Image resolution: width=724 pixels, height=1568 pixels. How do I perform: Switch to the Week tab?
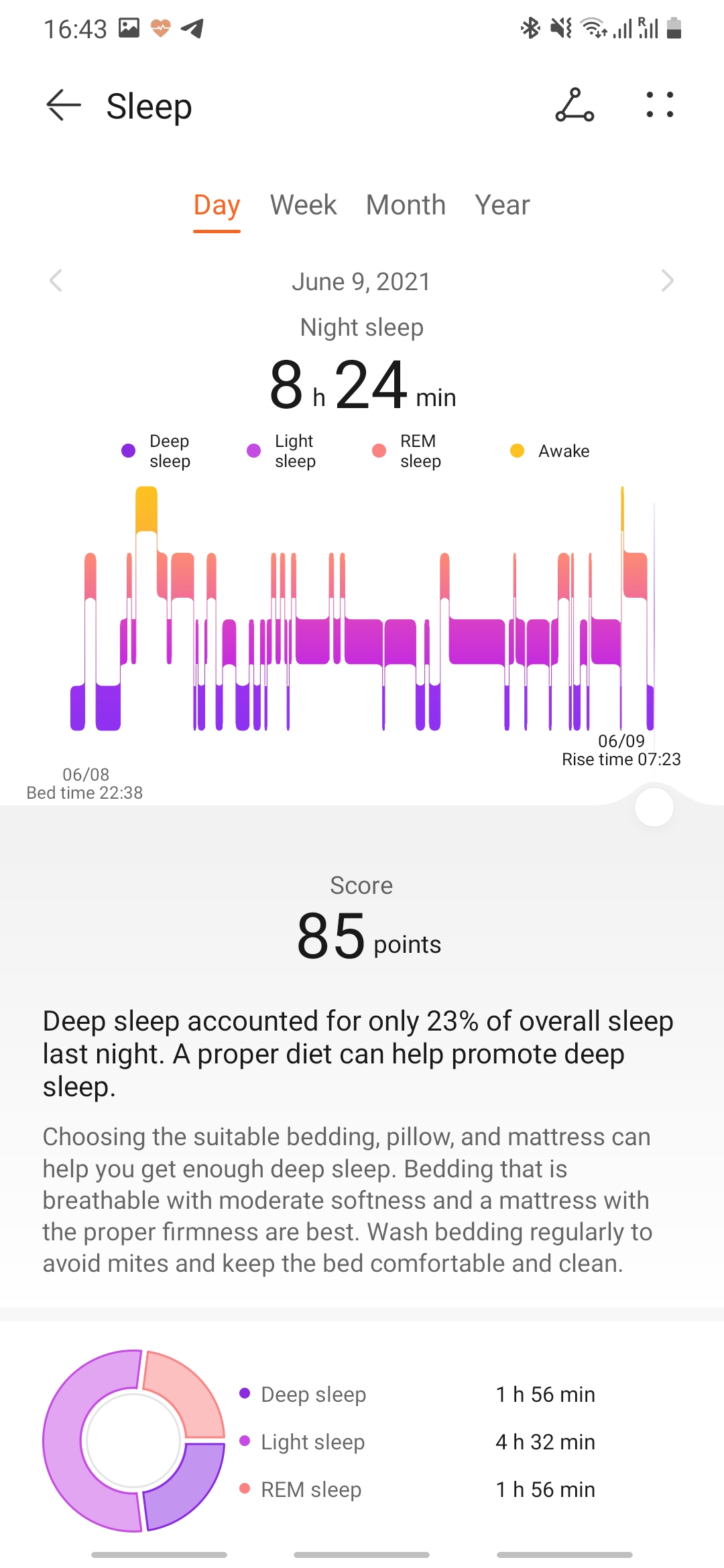pos(303,205)
